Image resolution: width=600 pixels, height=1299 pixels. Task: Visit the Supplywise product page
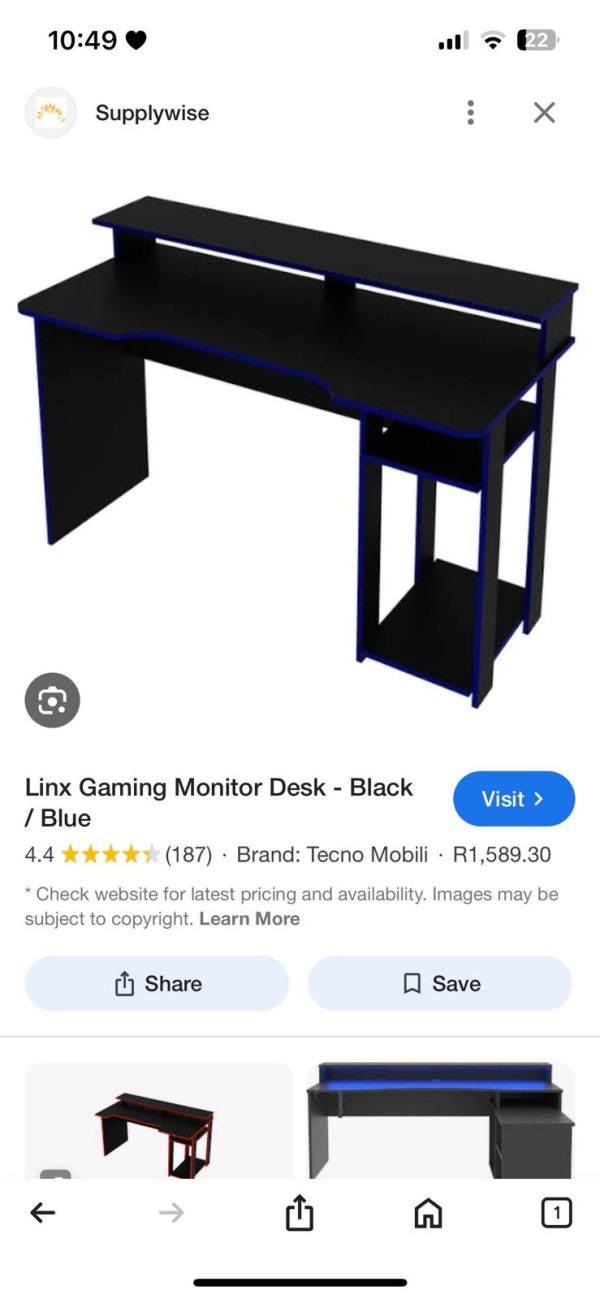point(514,799)
